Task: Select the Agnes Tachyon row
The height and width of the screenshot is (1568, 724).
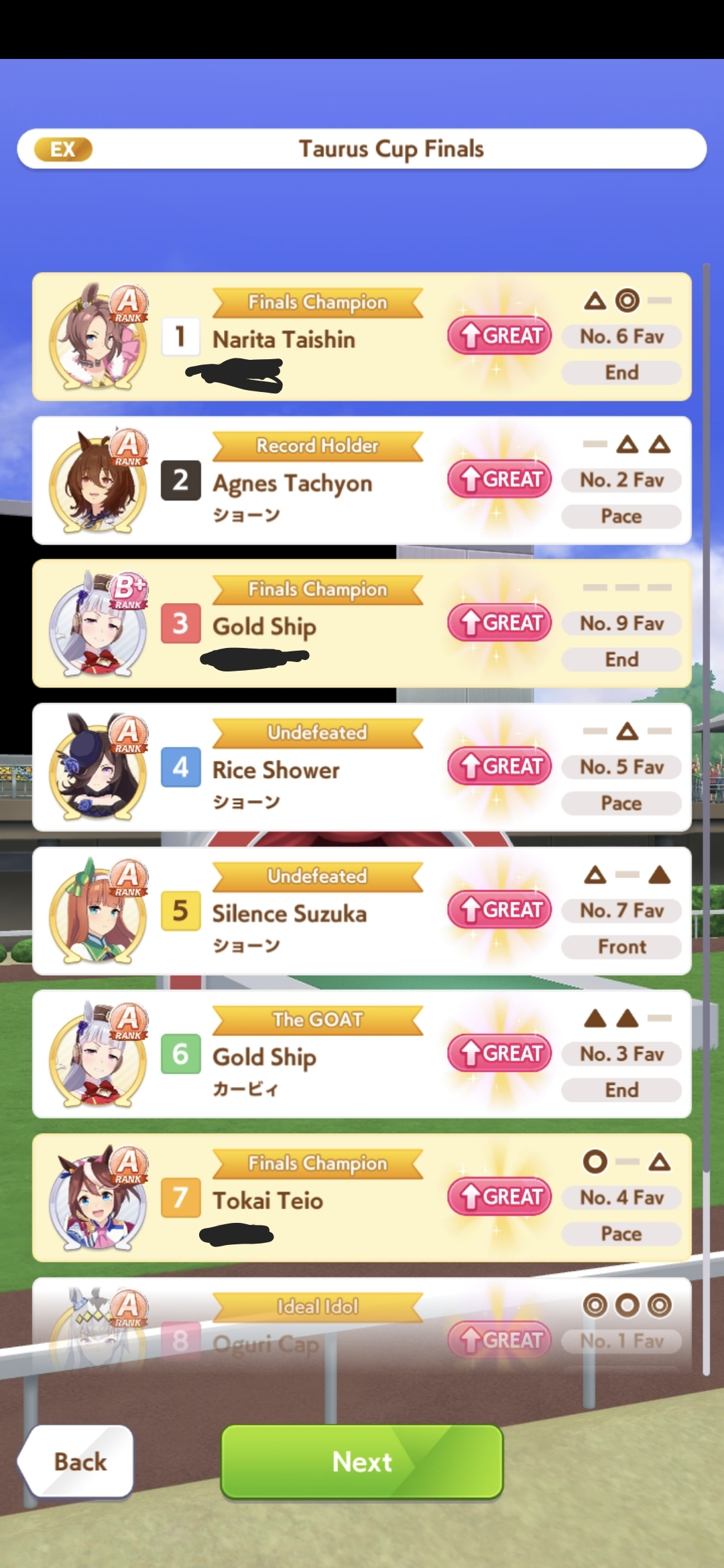Action: (x=362, y=480)
